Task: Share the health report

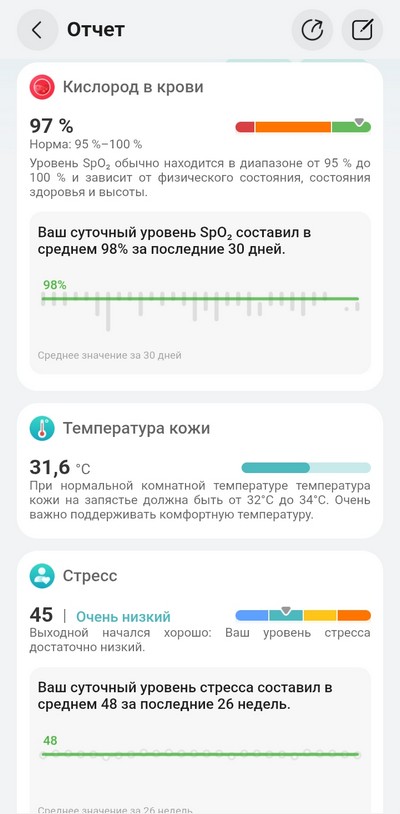Action: (x=312, y=30)
